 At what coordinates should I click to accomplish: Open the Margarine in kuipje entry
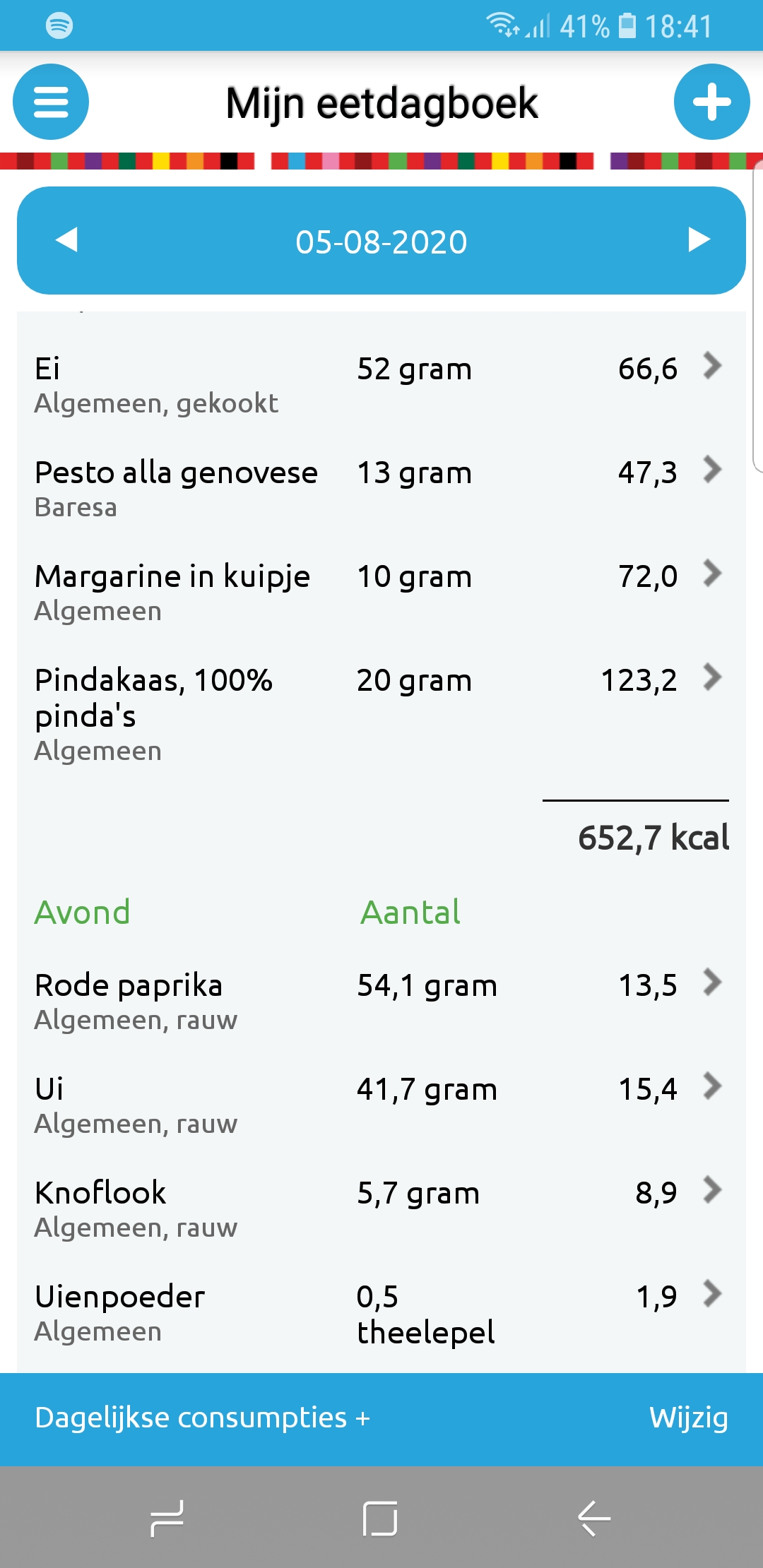click(x=381, y=593)
